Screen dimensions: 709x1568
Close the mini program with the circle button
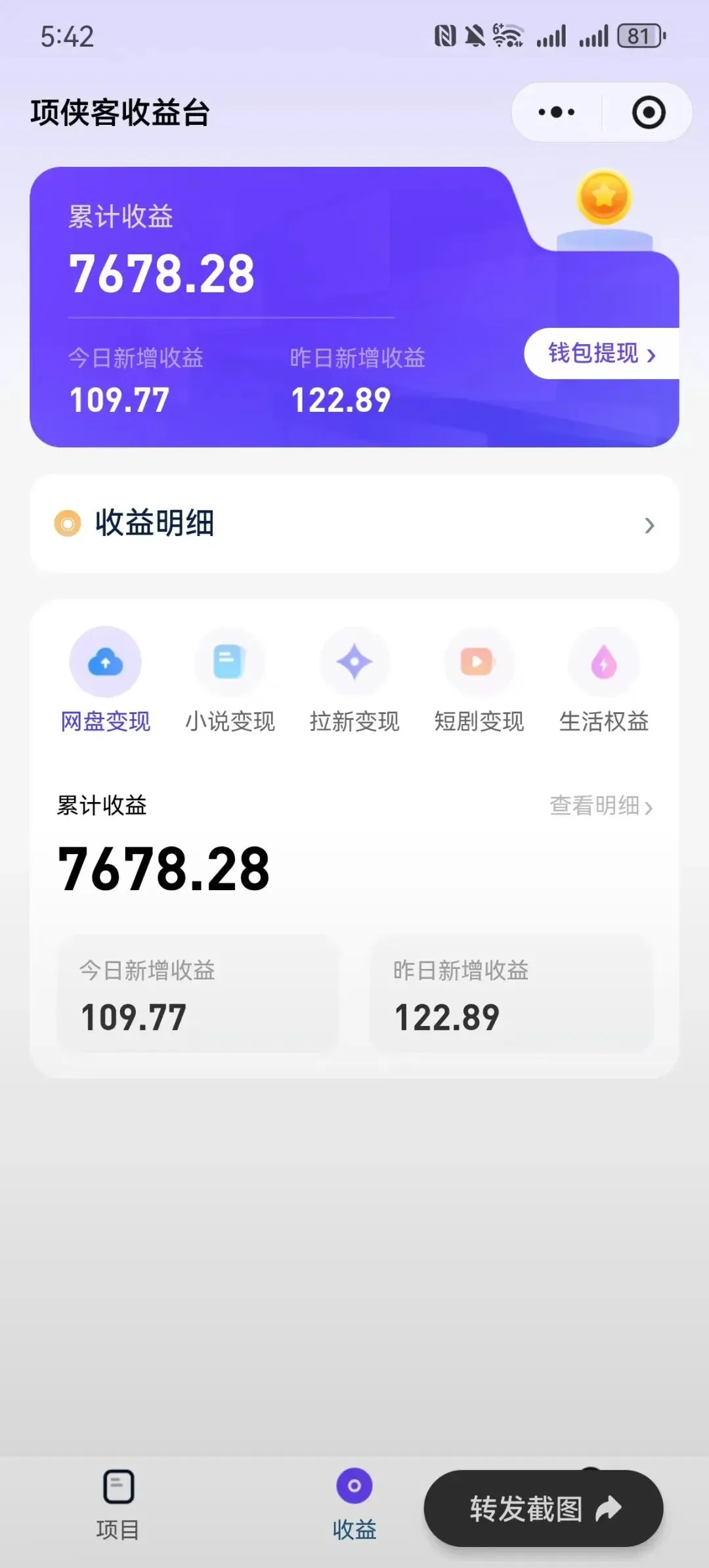coord(649,112)
